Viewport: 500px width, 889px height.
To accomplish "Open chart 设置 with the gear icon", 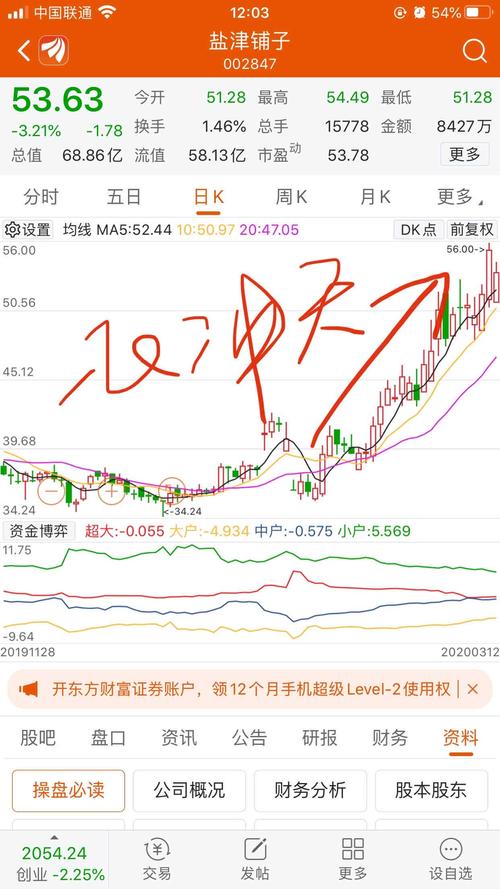I will coord(28,230).
